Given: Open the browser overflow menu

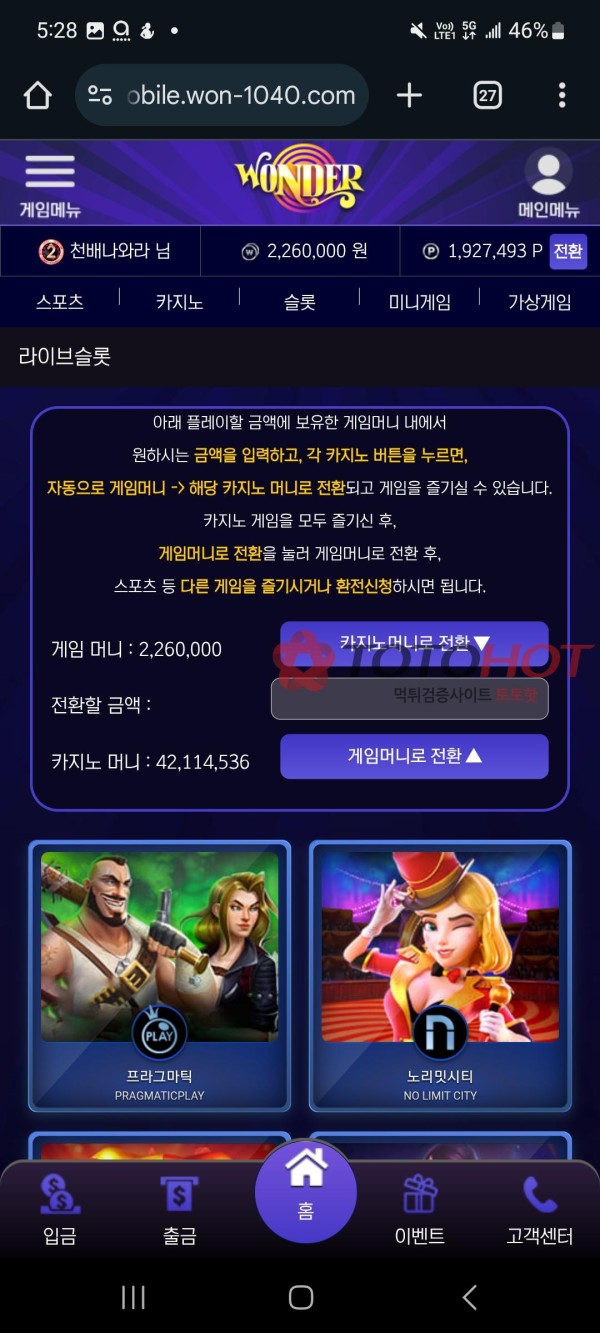Looking at the screenshot, I should pyautogui.click(x=562, y=96).
